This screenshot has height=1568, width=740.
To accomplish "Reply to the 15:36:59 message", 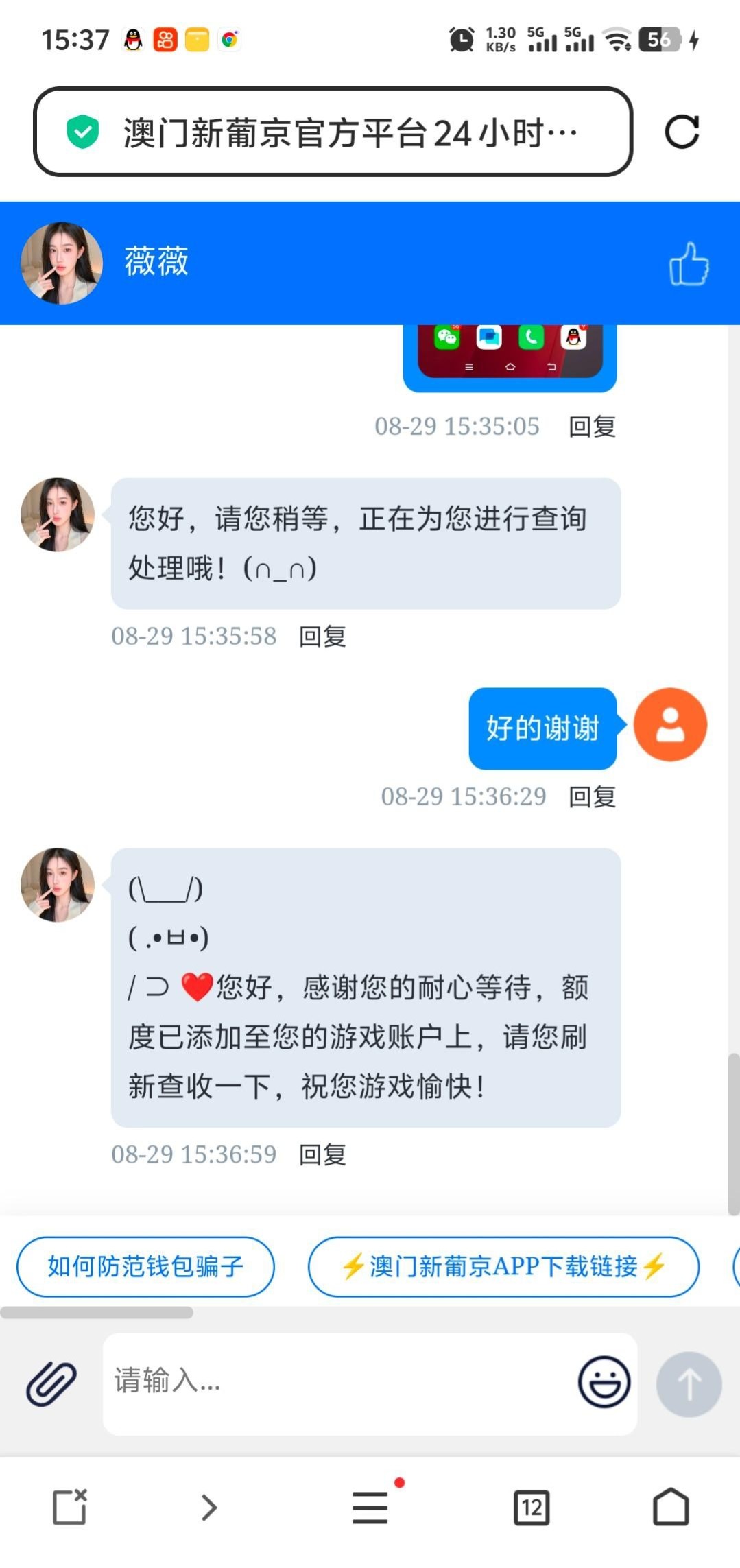I will coord(322,1155).
